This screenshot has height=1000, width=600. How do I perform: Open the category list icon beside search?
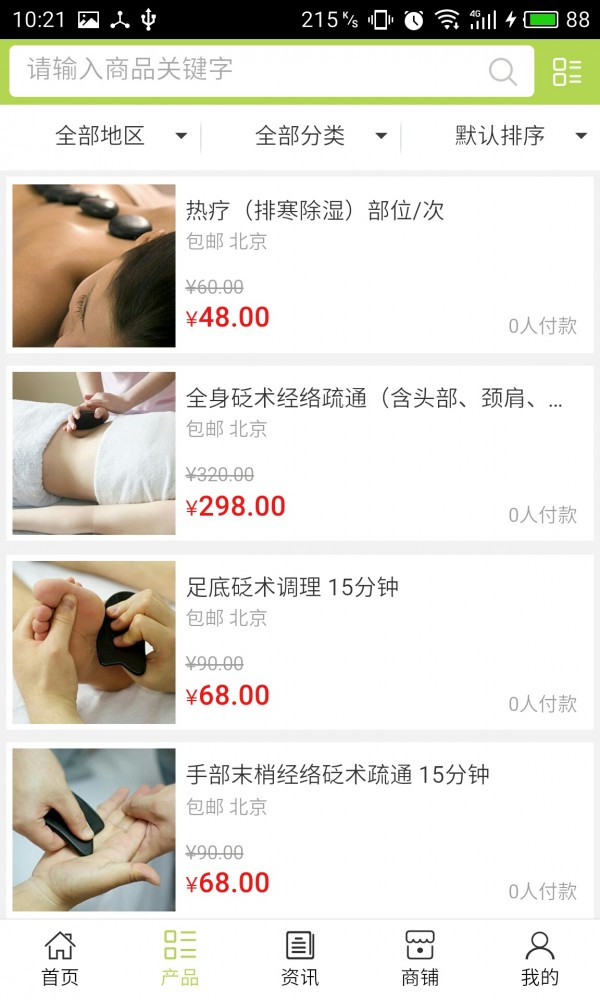pyautogui.click(x=567, y=71)
